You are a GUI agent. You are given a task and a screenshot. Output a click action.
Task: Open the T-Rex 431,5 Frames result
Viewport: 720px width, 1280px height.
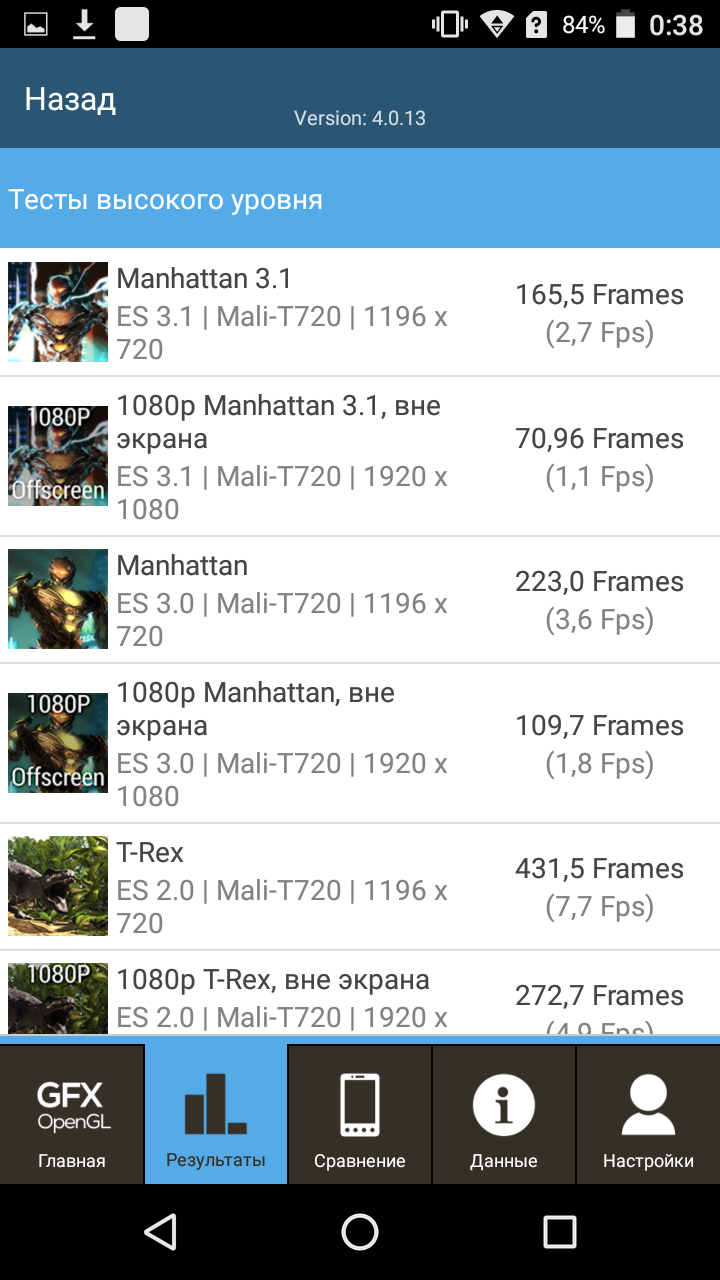[x=360, y=887]
